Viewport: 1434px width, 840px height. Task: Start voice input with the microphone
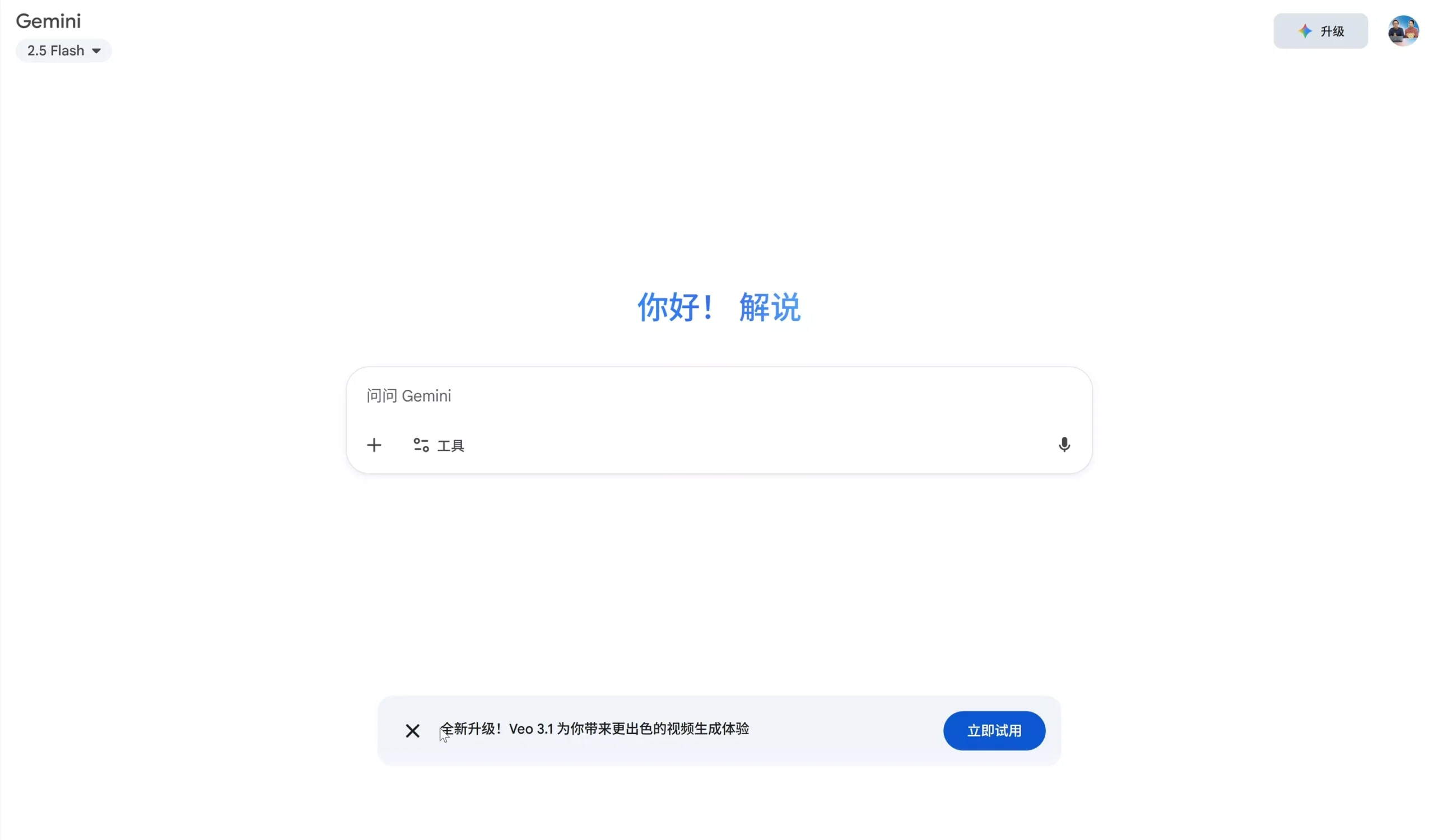coord(1064,445)
